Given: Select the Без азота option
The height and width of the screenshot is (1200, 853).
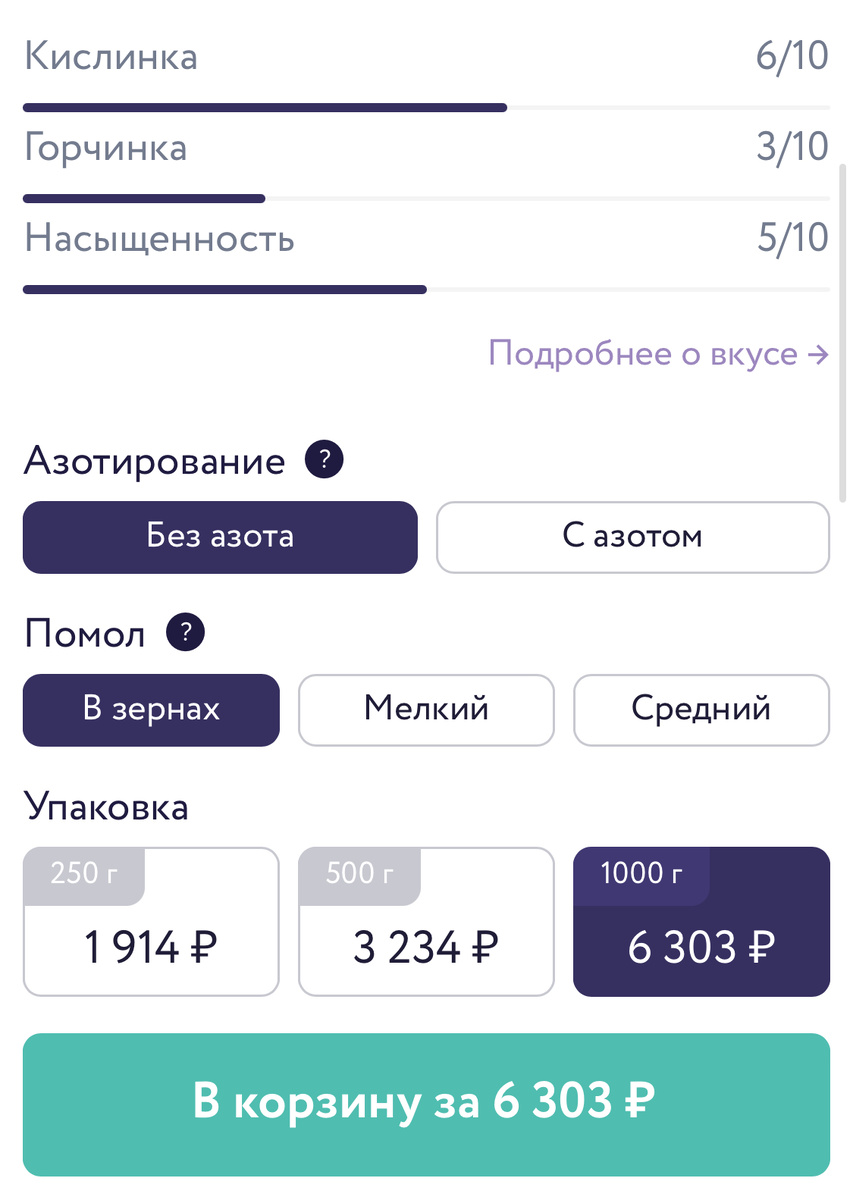Looking at the screenshot, I should 220,537.
